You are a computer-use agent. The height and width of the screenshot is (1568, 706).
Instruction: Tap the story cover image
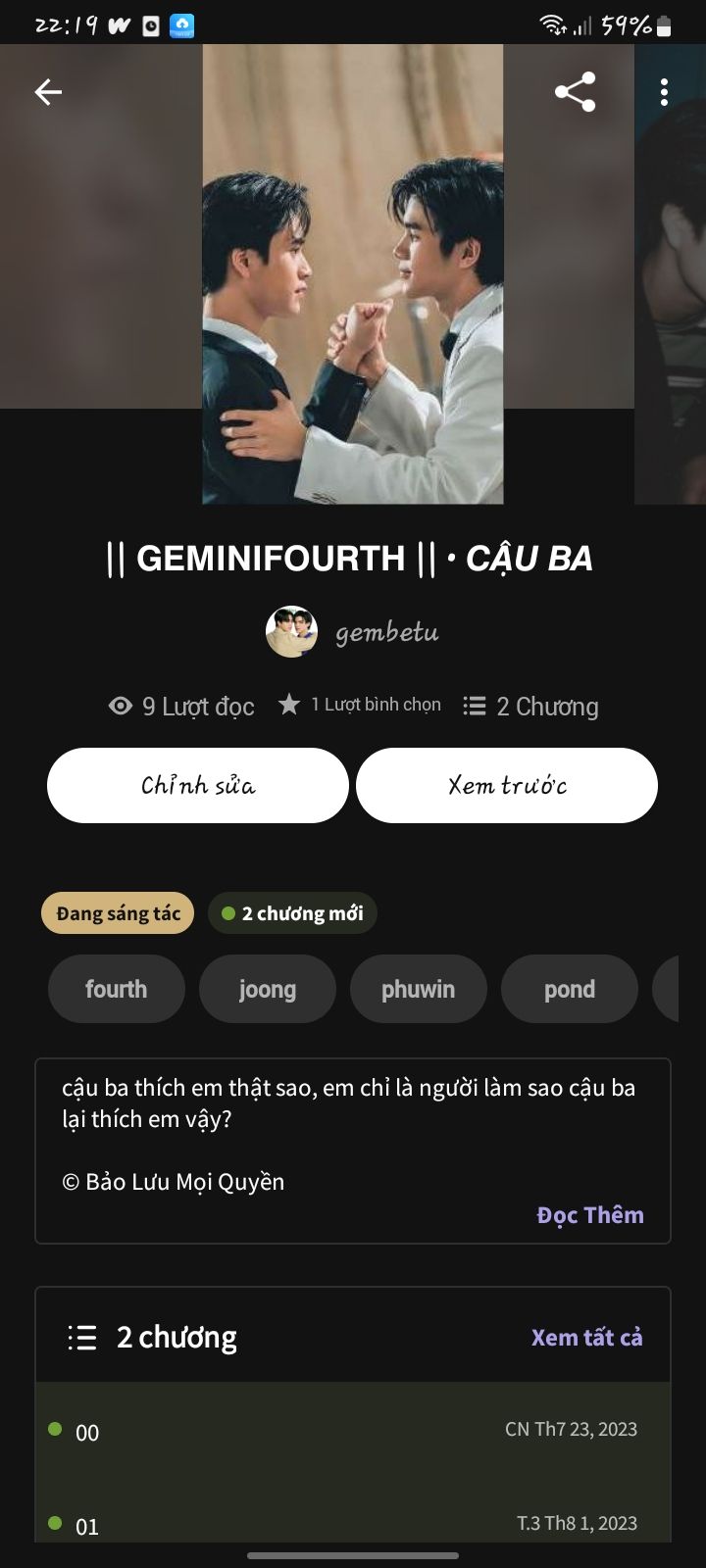(353, 274)
